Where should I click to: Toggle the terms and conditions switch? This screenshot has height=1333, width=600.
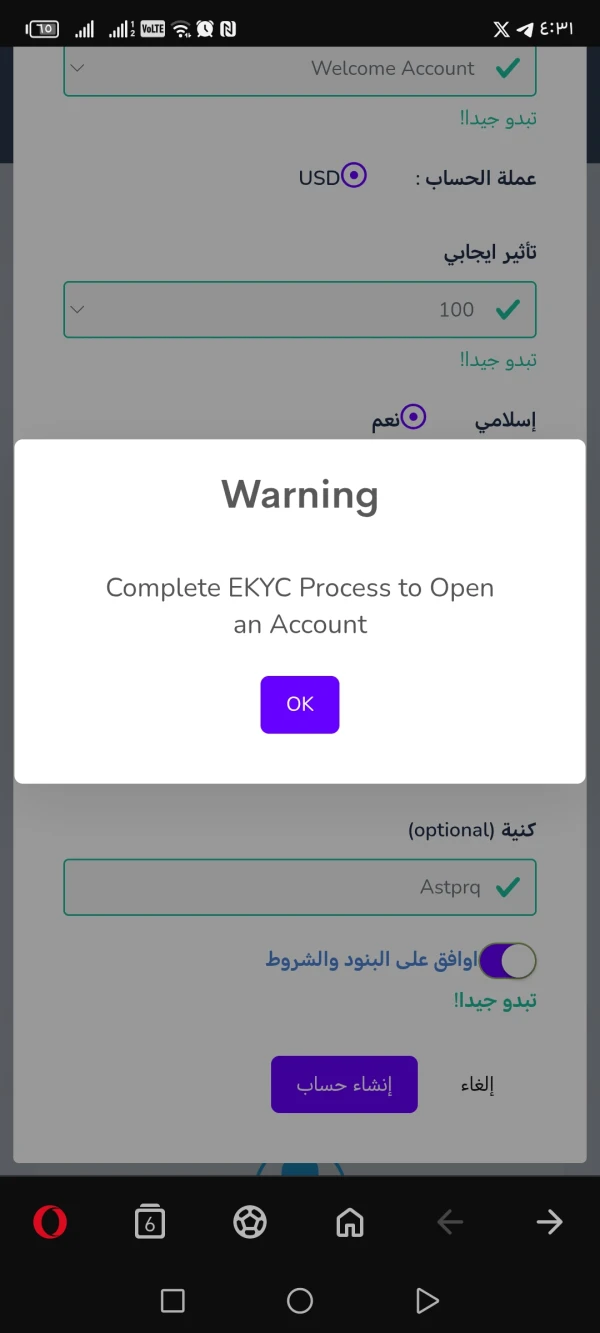(508, 961)
